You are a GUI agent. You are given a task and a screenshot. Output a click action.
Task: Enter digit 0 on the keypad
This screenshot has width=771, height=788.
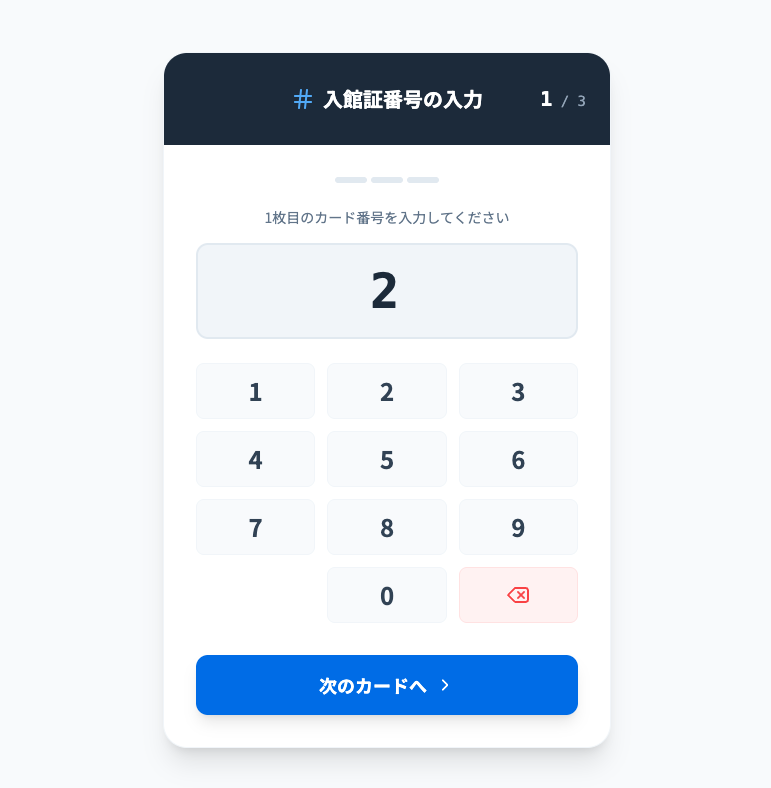(386, 595)
